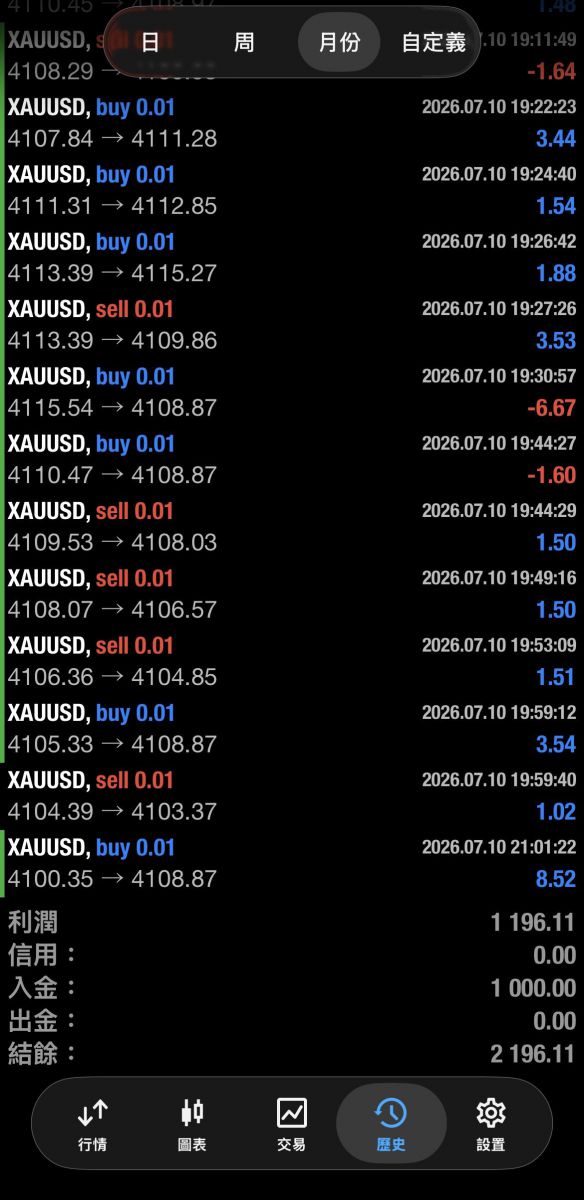Go to the 行情 quotes tab
The image size is (584, 1200).
click(x=92, y=1124)
